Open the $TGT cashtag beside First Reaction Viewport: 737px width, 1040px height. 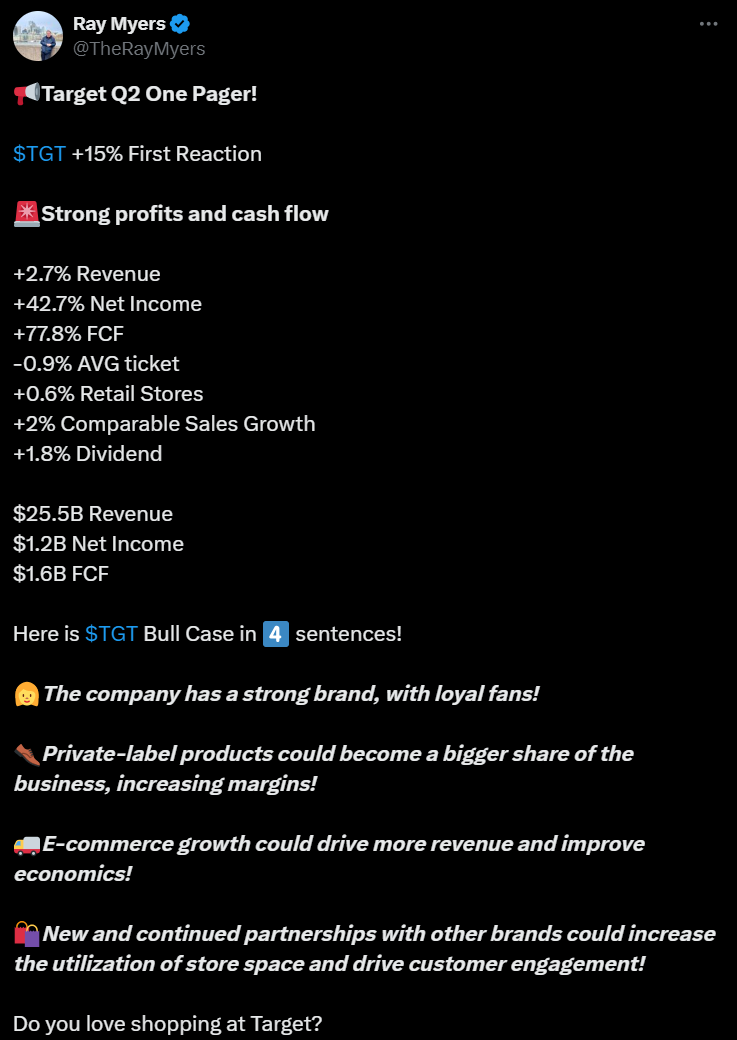(x=40, y=154)
